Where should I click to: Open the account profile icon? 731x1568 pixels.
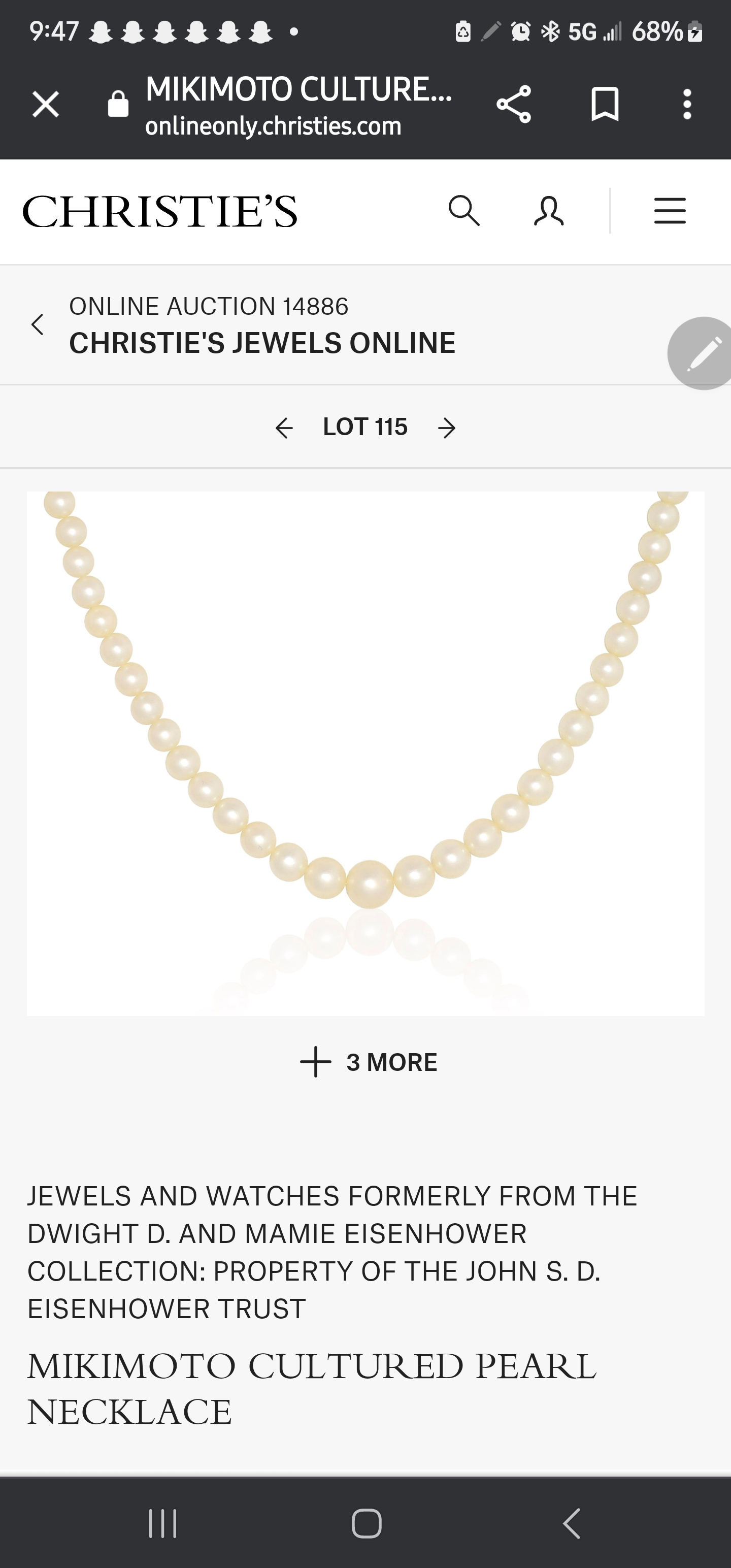point(548,211)
